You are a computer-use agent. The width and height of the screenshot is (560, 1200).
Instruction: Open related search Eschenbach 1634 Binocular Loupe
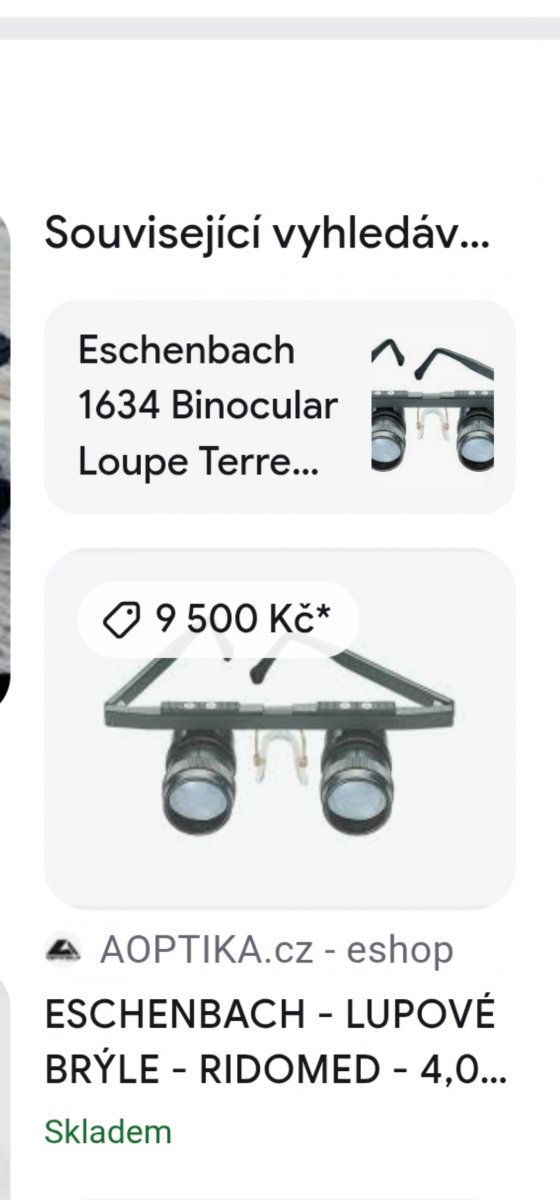[x=279, y=407]
